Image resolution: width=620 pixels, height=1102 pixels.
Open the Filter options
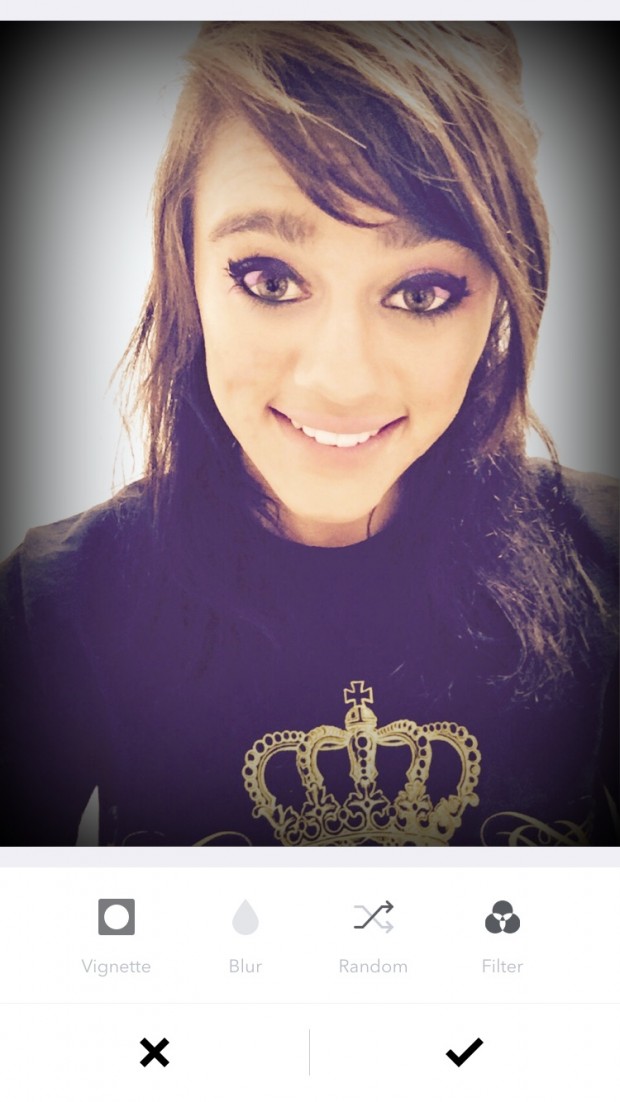(502, 933)
